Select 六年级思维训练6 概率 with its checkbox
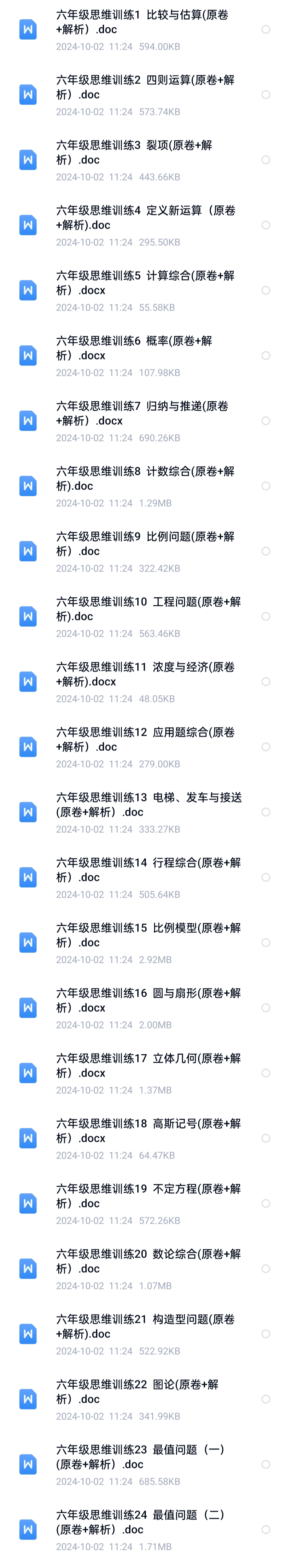 (x=266, y=356)
